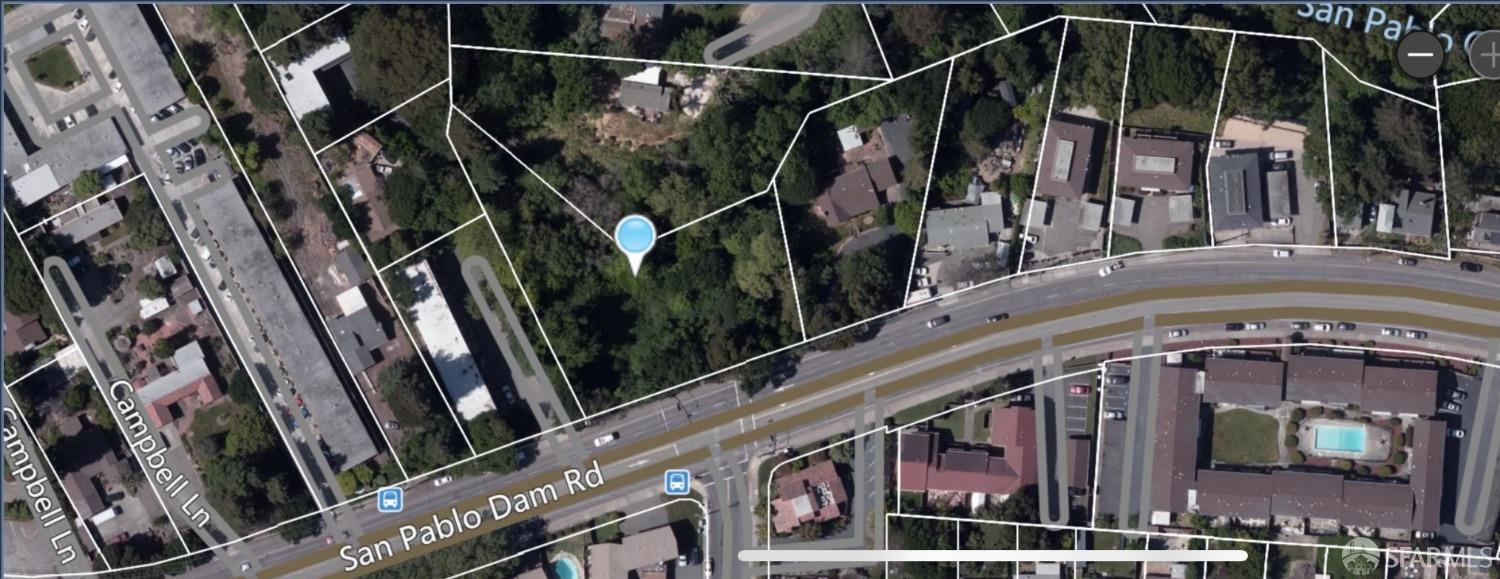Select the blue property pin marker
The image size is (1500, 579).
635,239
